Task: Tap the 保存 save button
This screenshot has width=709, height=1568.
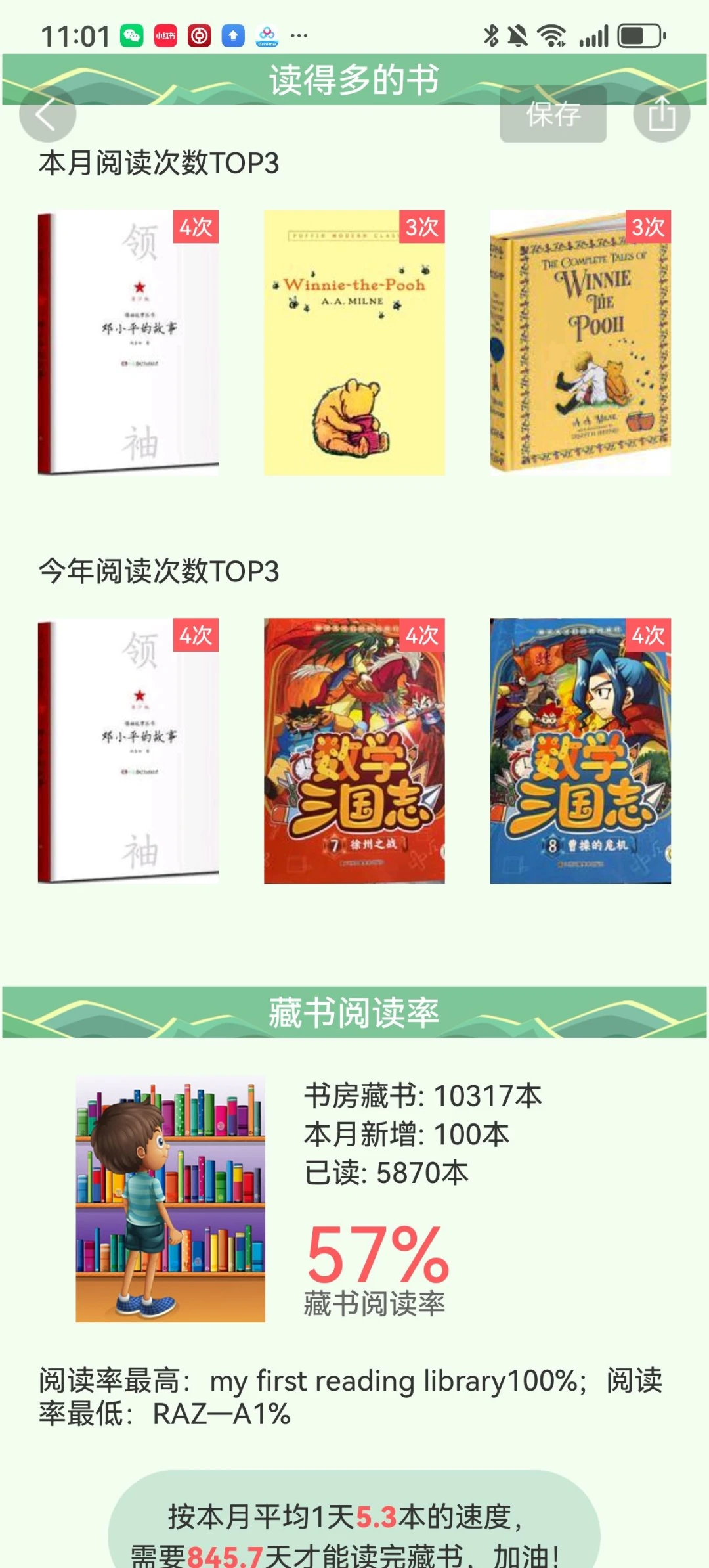Action: 553,115
